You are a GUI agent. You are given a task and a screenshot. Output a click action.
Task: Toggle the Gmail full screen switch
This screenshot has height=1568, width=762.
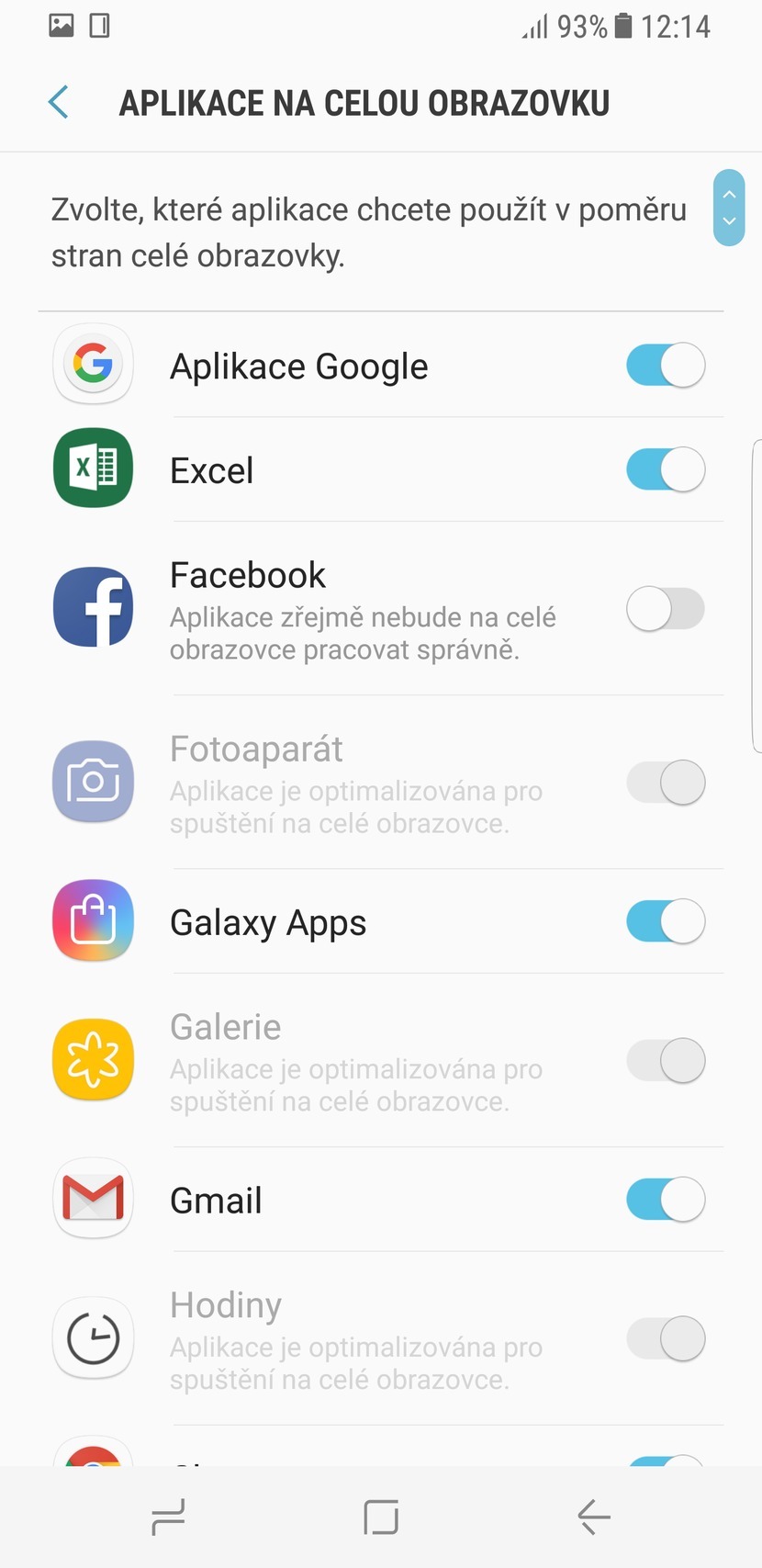pyautogui.click(x=665, y=1198)
